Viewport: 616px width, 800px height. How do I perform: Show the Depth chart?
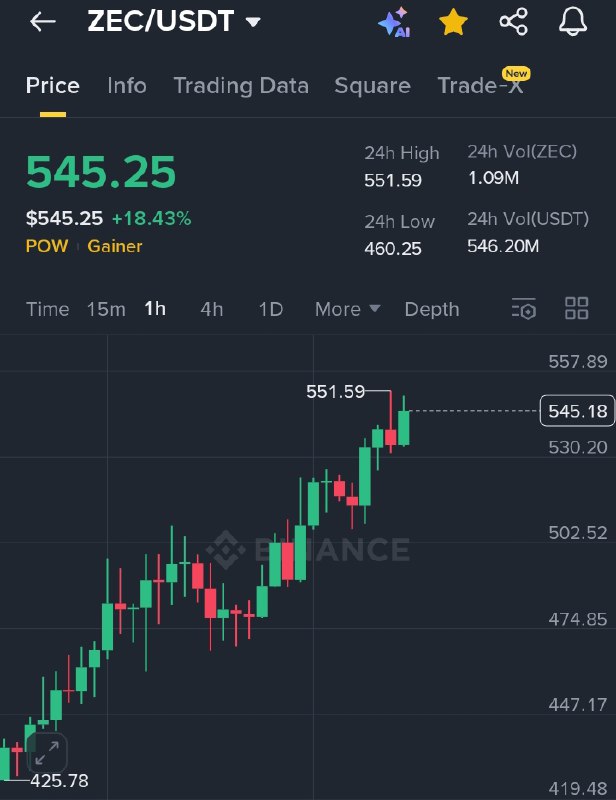point(432,309)
